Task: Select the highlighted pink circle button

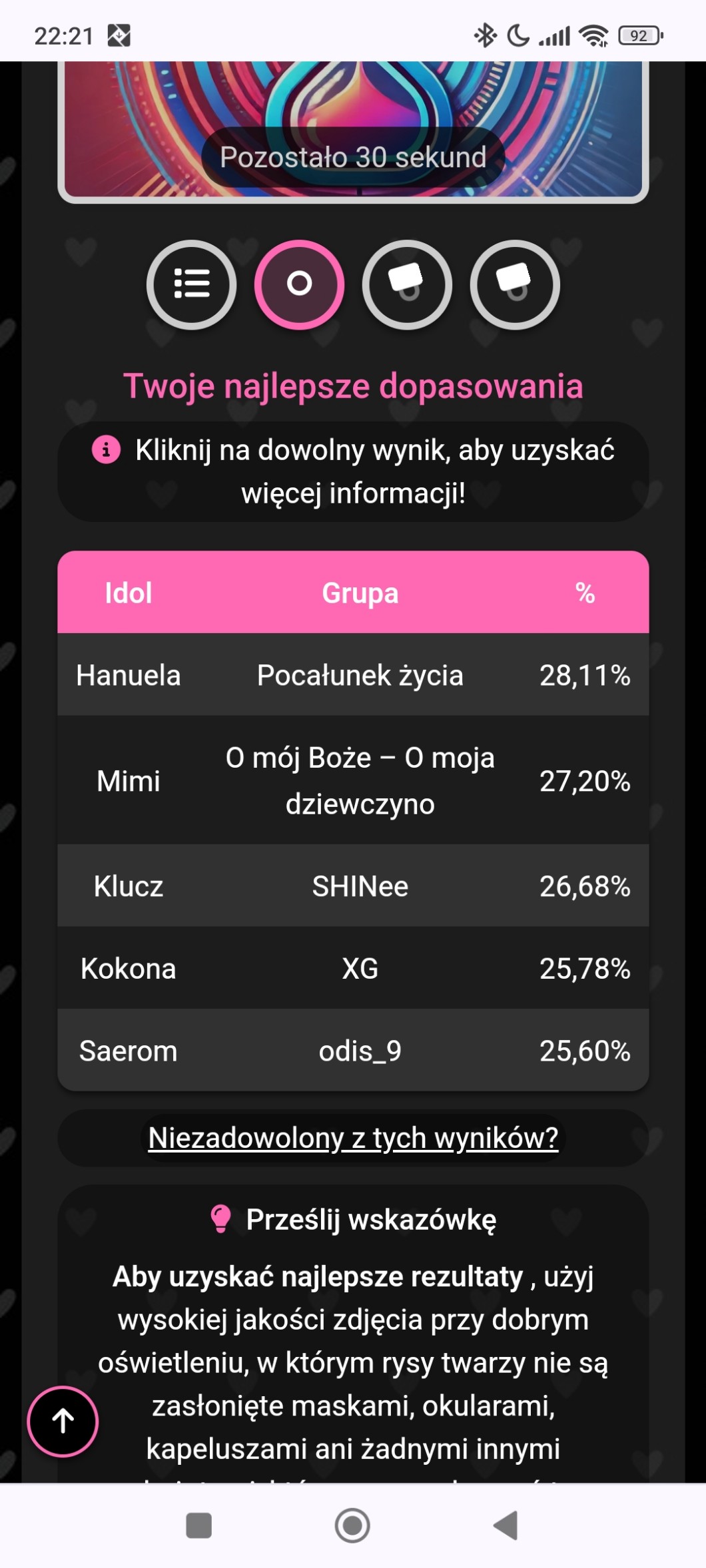Action: (x=299, y=284)
